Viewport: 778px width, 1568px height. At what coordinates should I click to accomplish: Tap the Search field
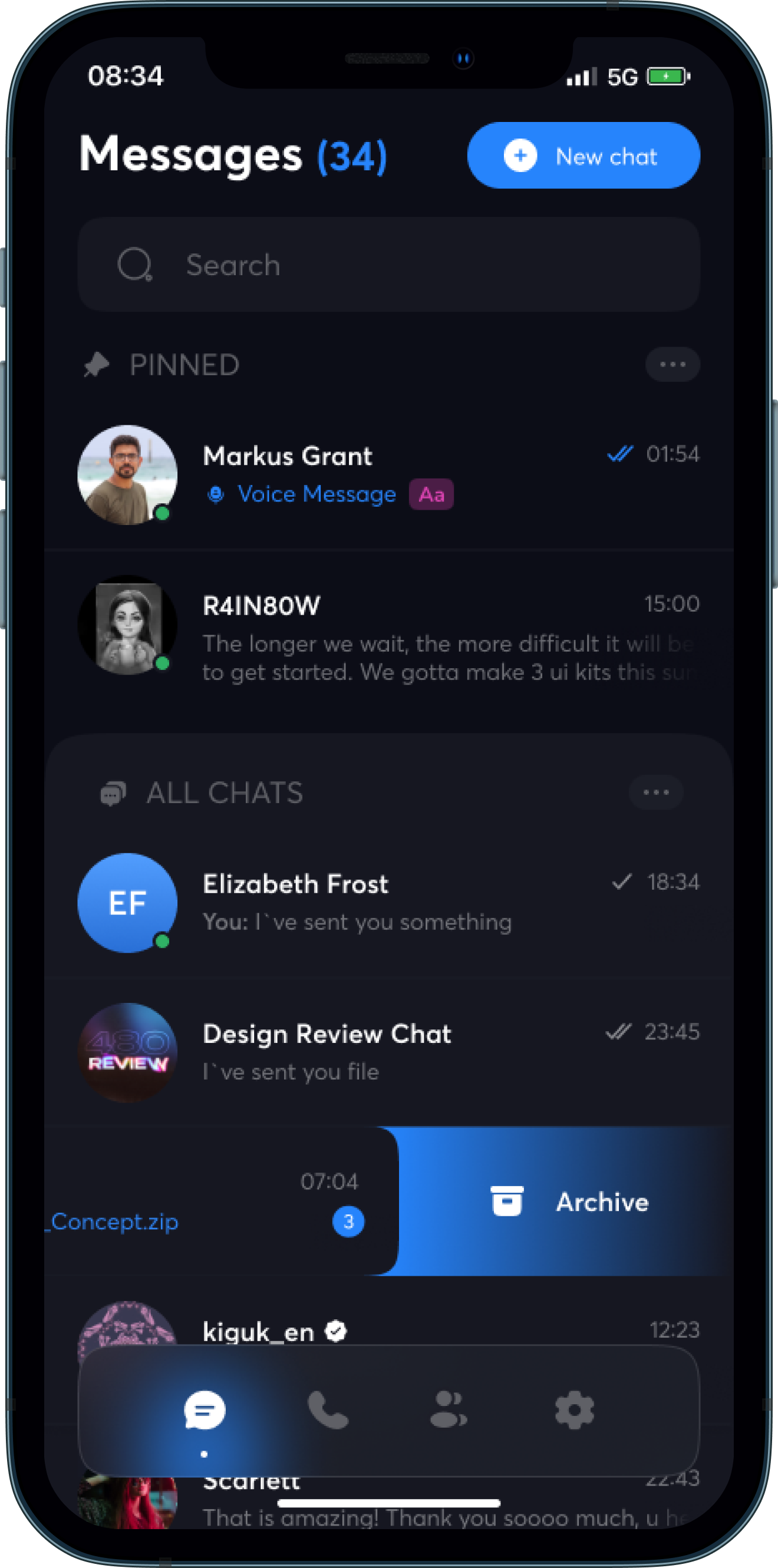(x=388, y=265)
